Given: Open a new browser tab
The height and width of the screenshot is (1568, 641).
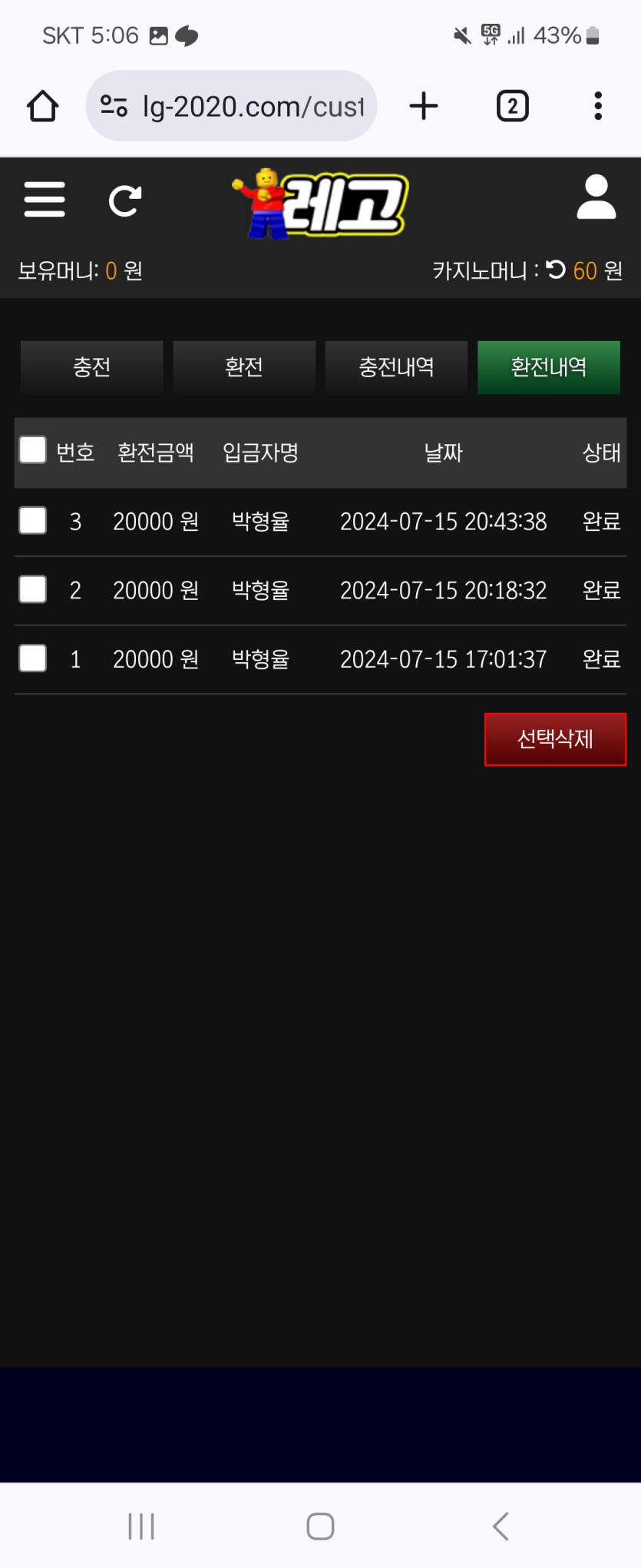Looking at the screenshot, I should click(424, 106).
